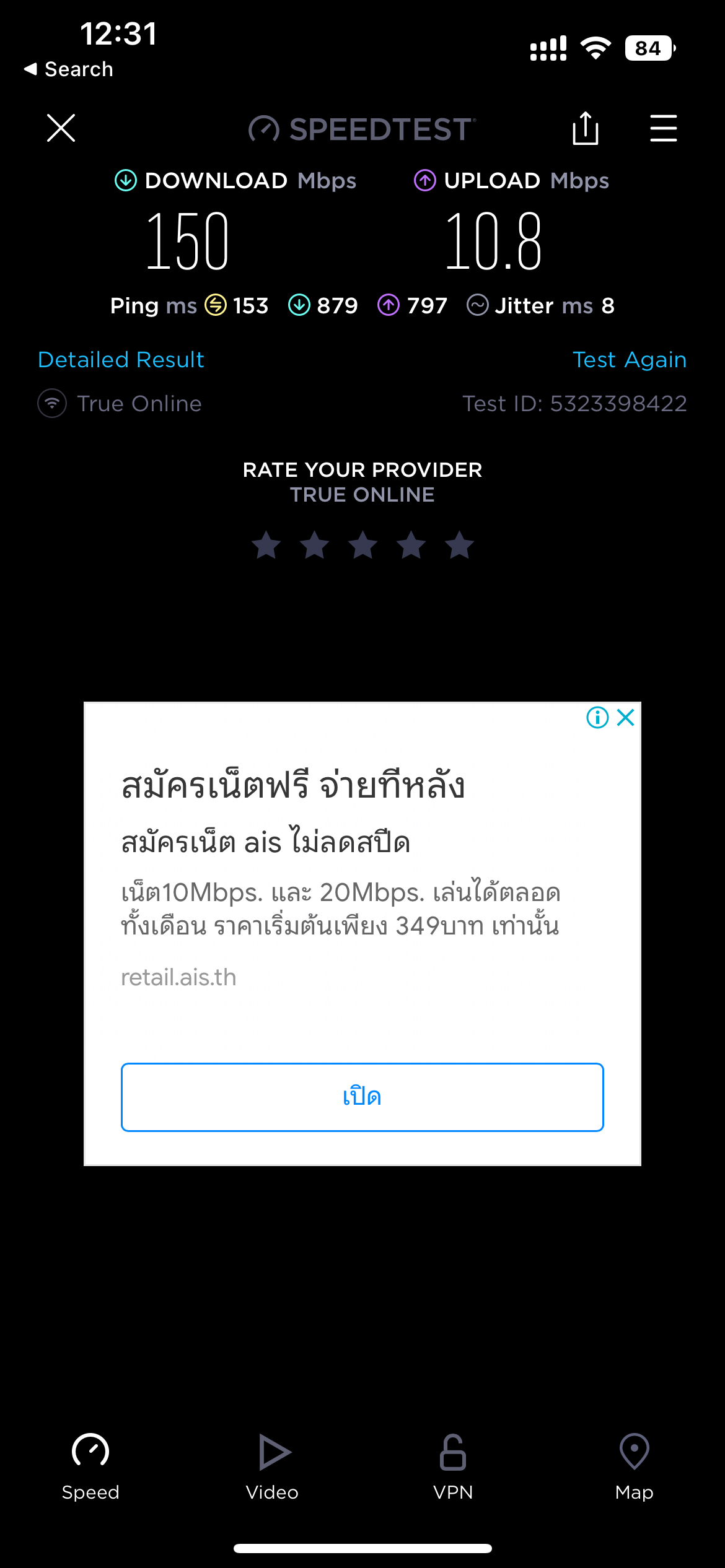Run the test again

tap(629, 360)
